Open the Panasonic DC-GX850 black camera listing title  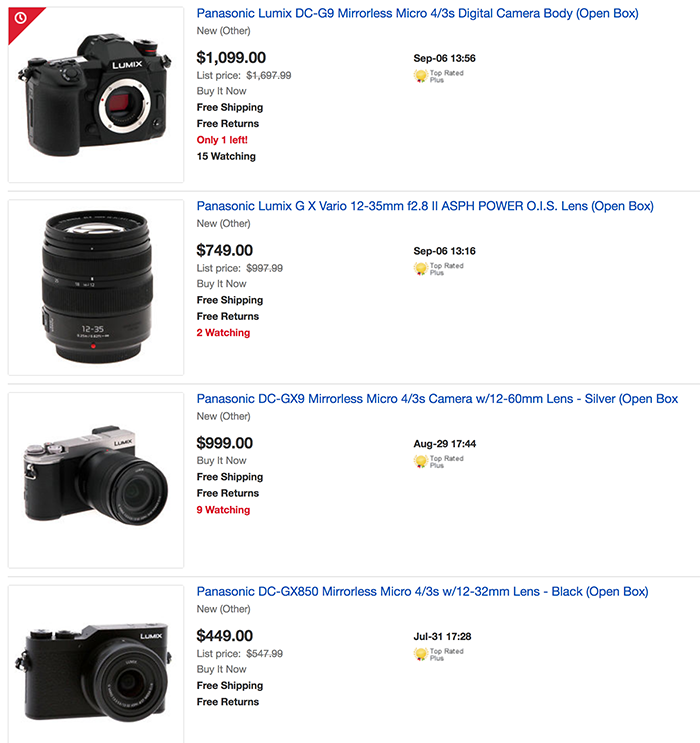[x=422, y=592]
